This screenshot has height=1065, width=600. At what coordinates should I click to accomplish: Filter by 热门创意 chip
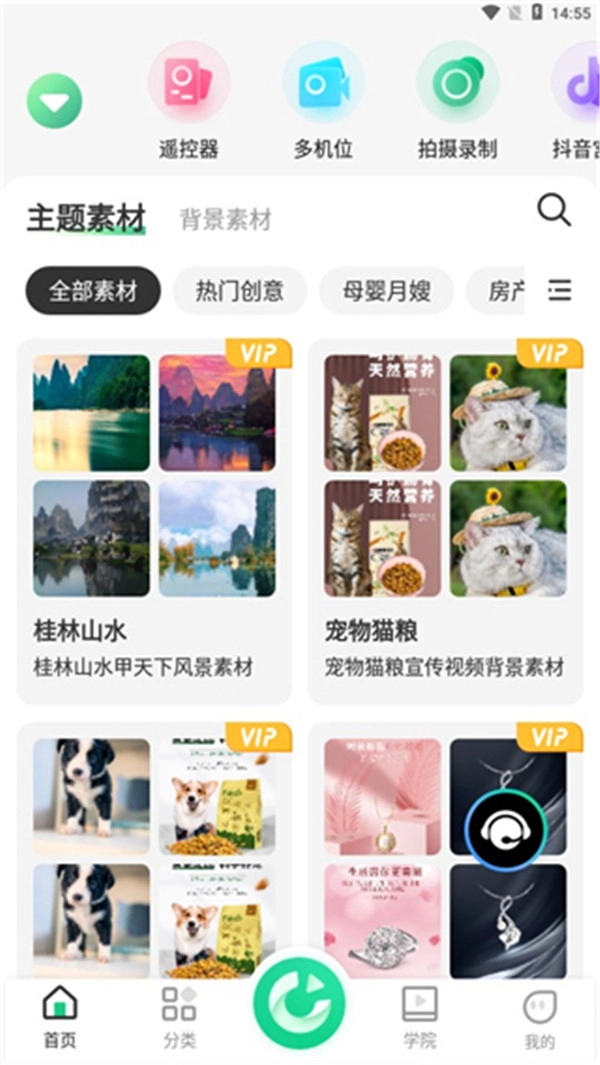(239, 291)
